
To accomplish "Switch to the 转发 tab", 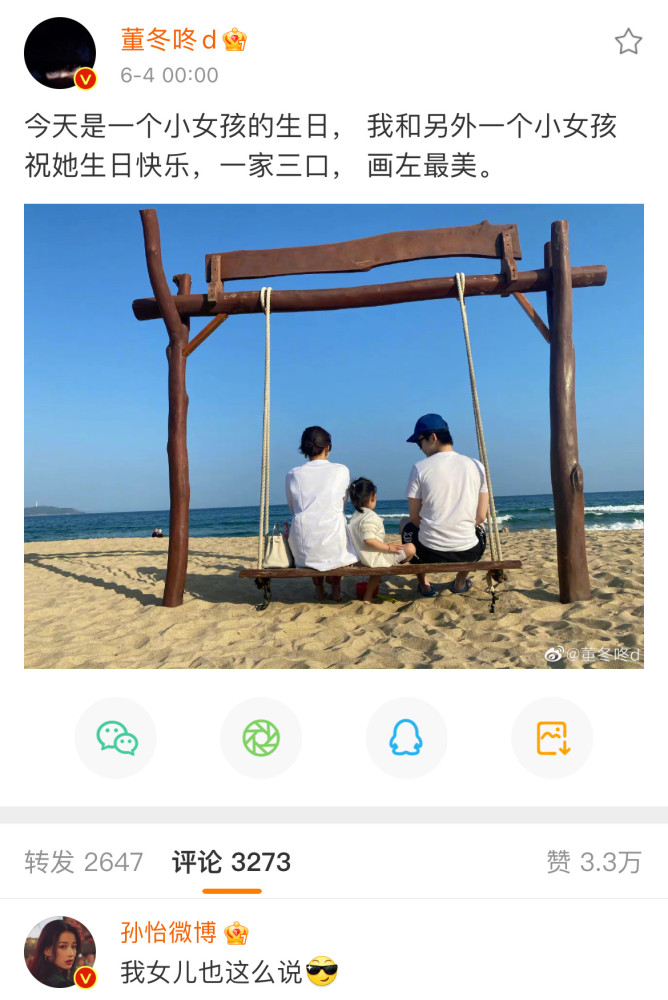I will 84,862.
